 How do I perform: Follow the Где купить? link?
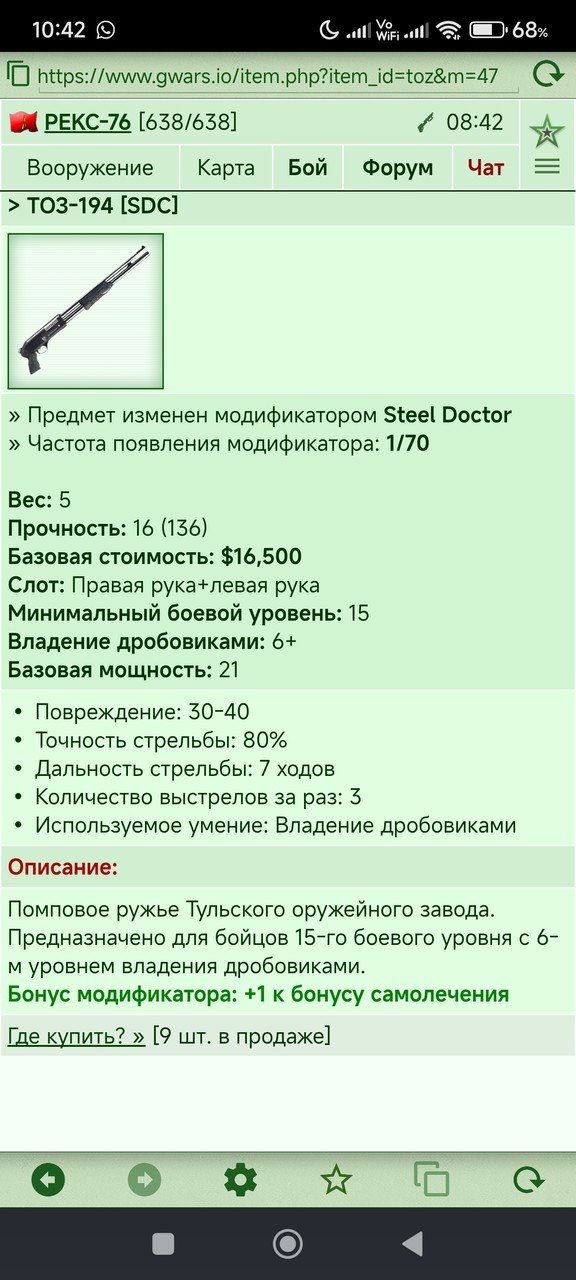coord(76,1036)
